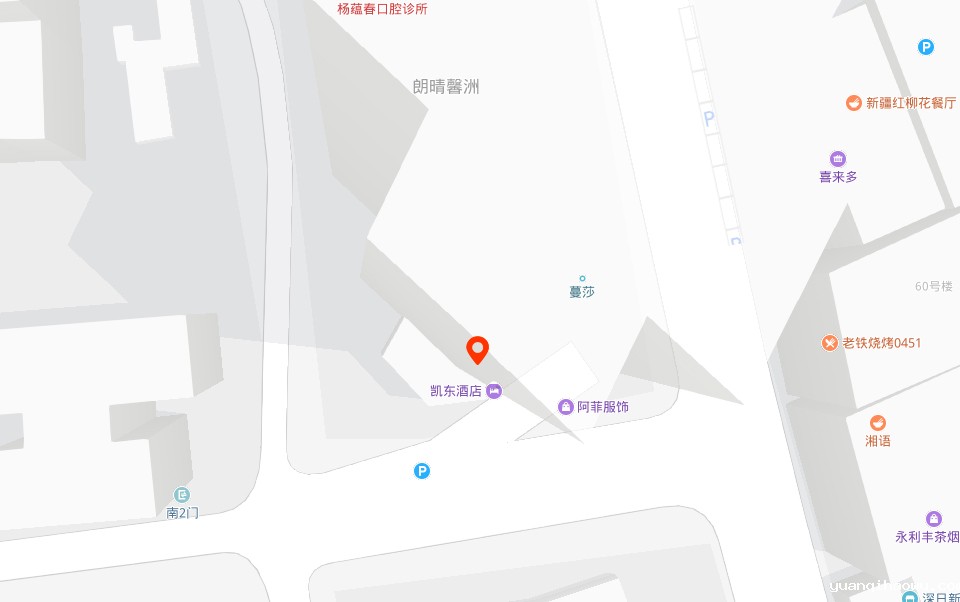Open the 凯东酒店 hotel marker
Viewport: 960px width, 602px height.
coord(494,391)
